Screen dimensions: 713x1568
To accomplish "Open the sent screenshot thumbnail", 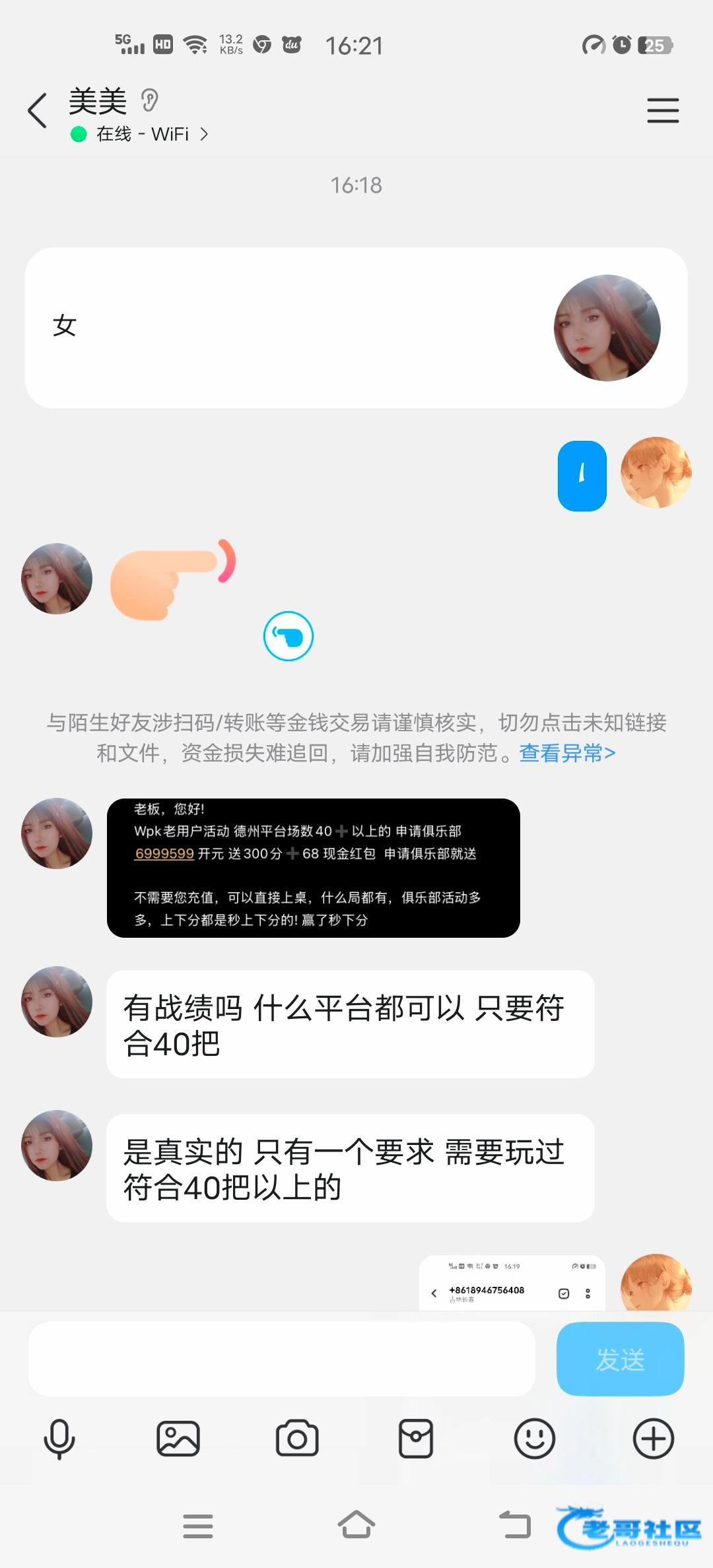I will (x=512, y=1282).
